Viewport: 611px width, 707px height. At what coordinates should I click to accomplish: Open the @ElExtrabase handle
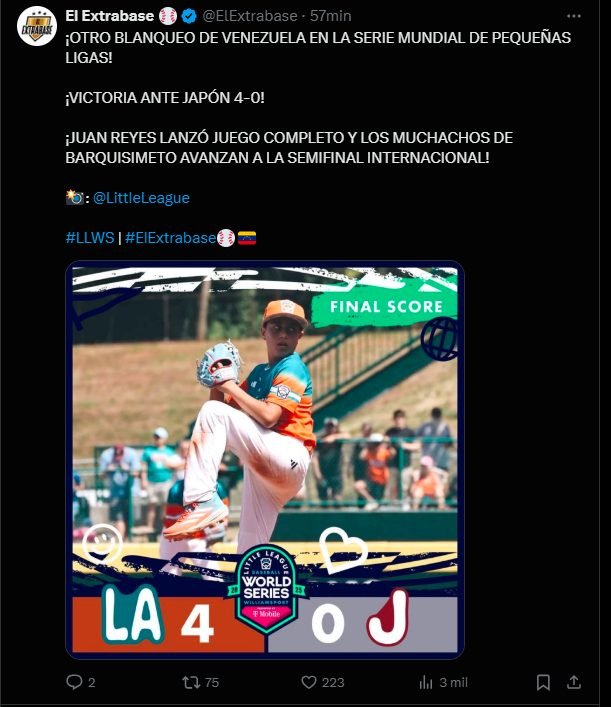[x=251, y=15]
